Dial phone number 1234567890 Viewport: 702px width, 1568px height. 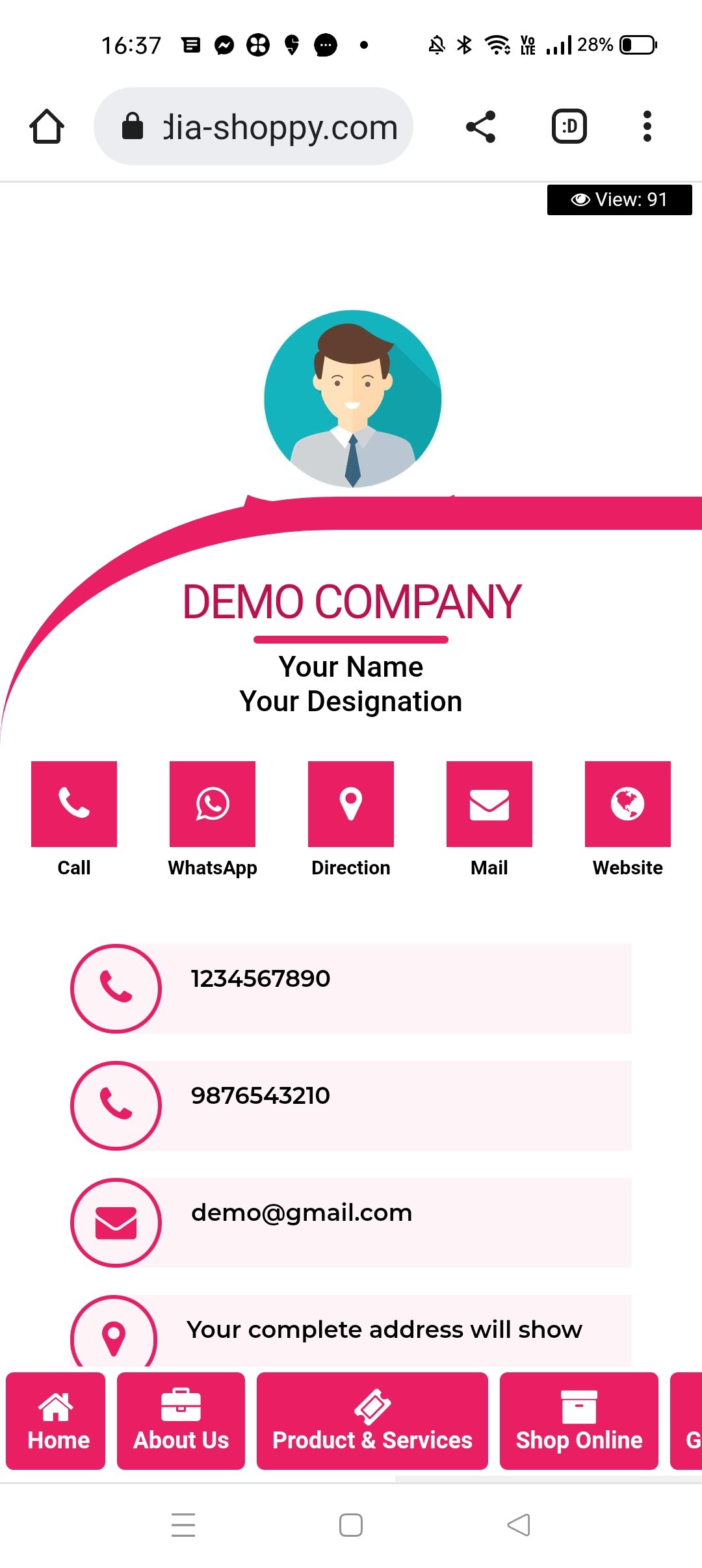coord(351,988)
